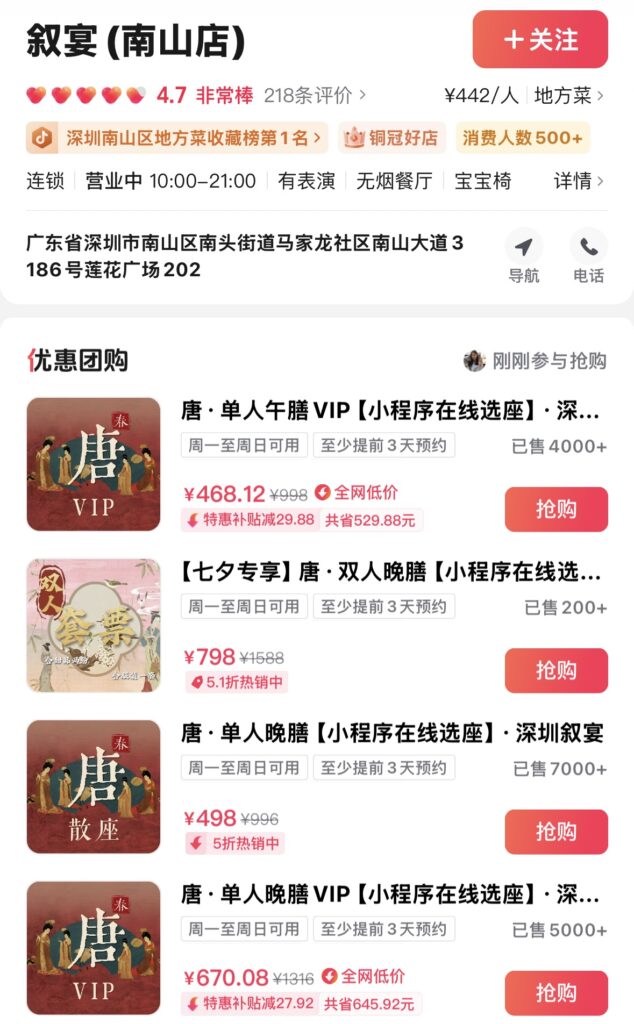Tap 抢购 for 单人晚膳 ¥498 deal
The width and height of the screenshot is (634, 1024).
tap(556, 831)
